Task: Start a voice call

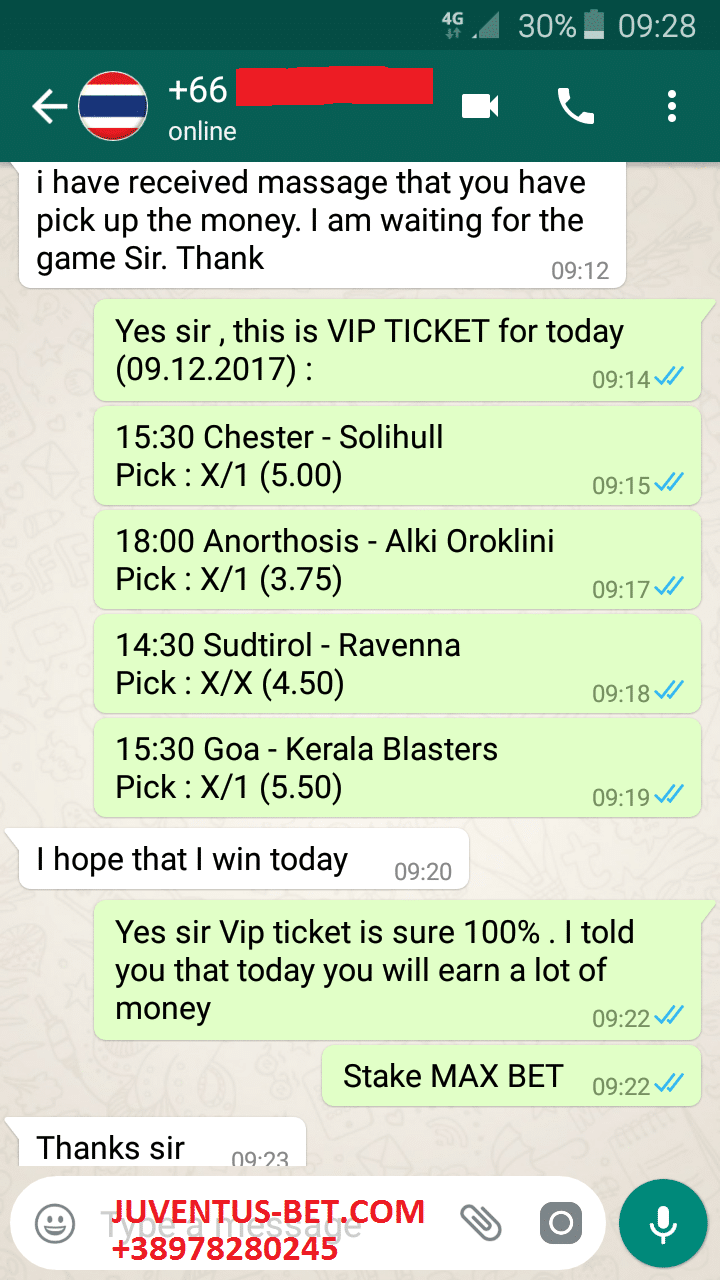Action: [576, 106]
